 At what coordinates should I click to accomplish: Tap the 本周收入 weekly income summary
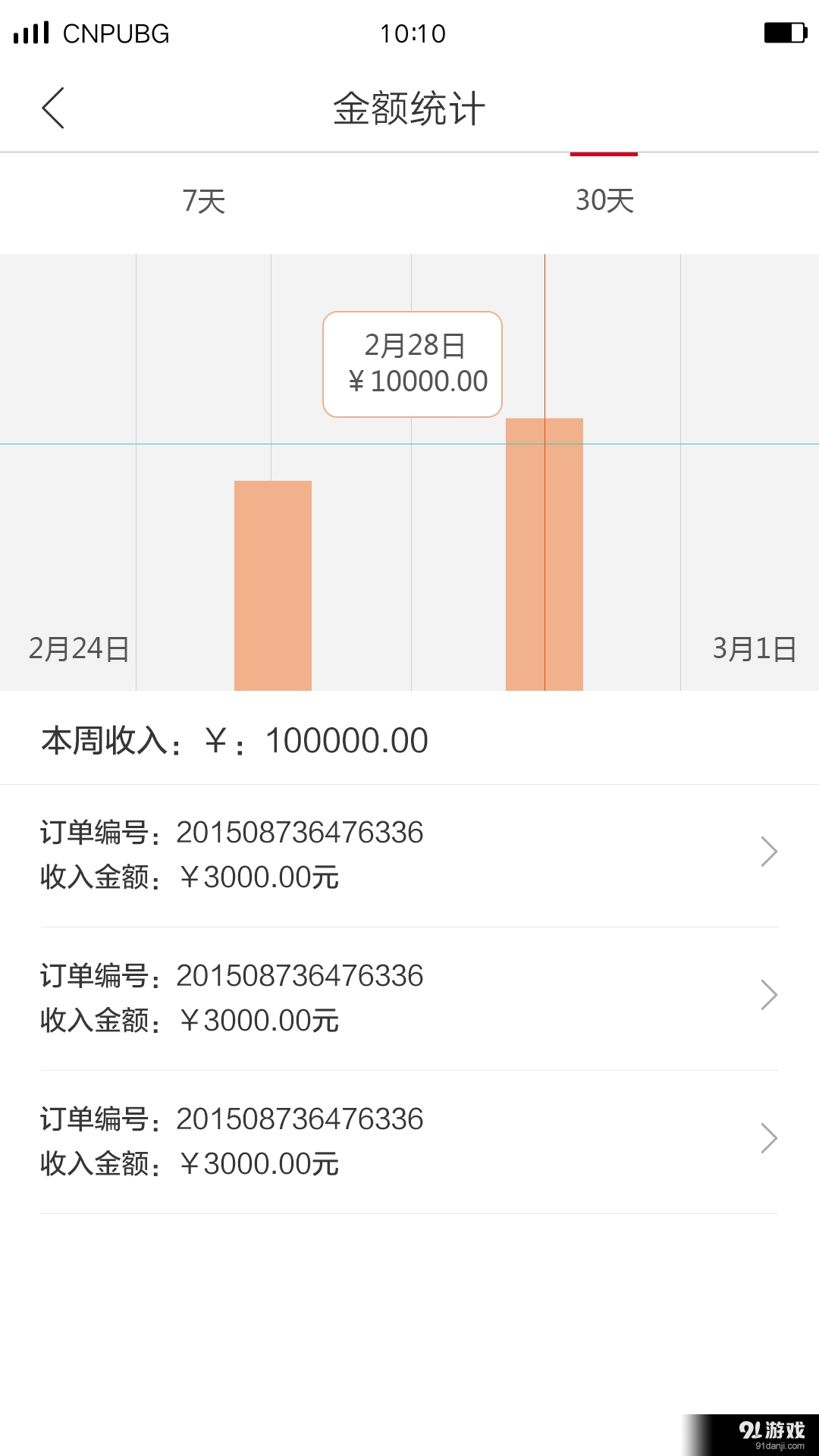(x=235, y=739)
